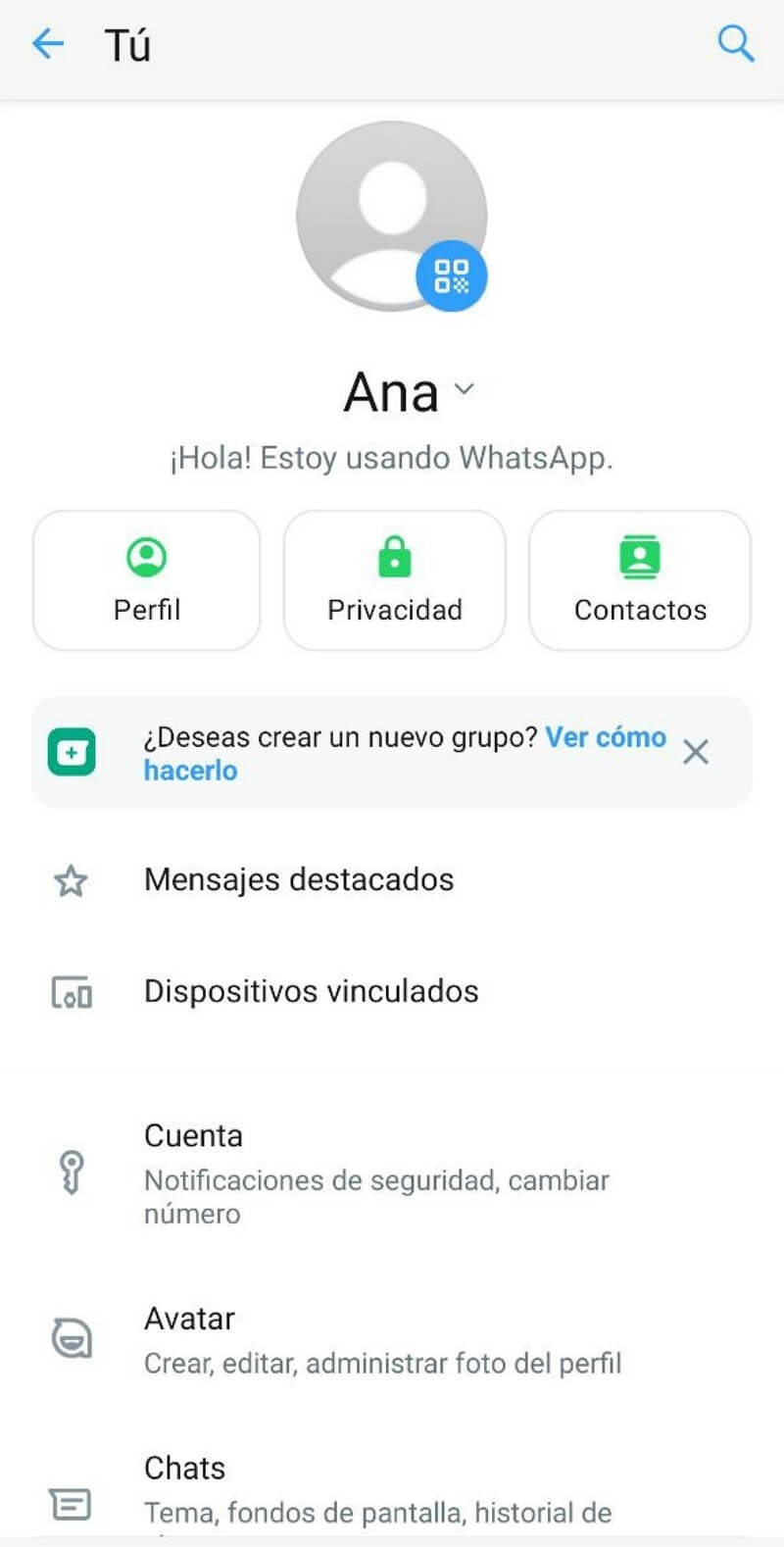Tap the search icon at top right
The height and width of the screenshot is (1547, 784).
(x=736, y=43)
